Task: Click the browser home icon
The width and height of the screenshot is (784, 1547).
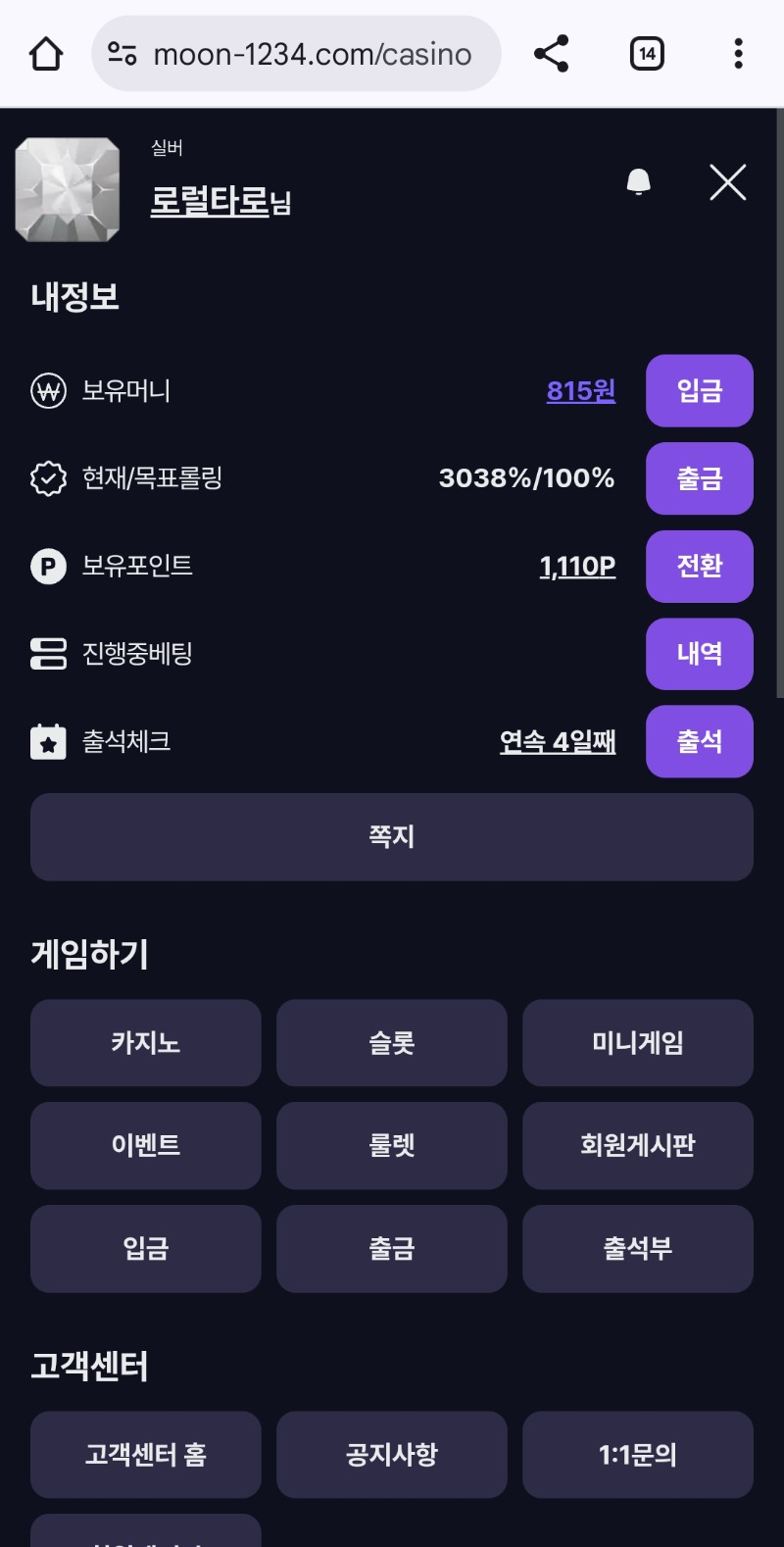Action: point(44,53)
